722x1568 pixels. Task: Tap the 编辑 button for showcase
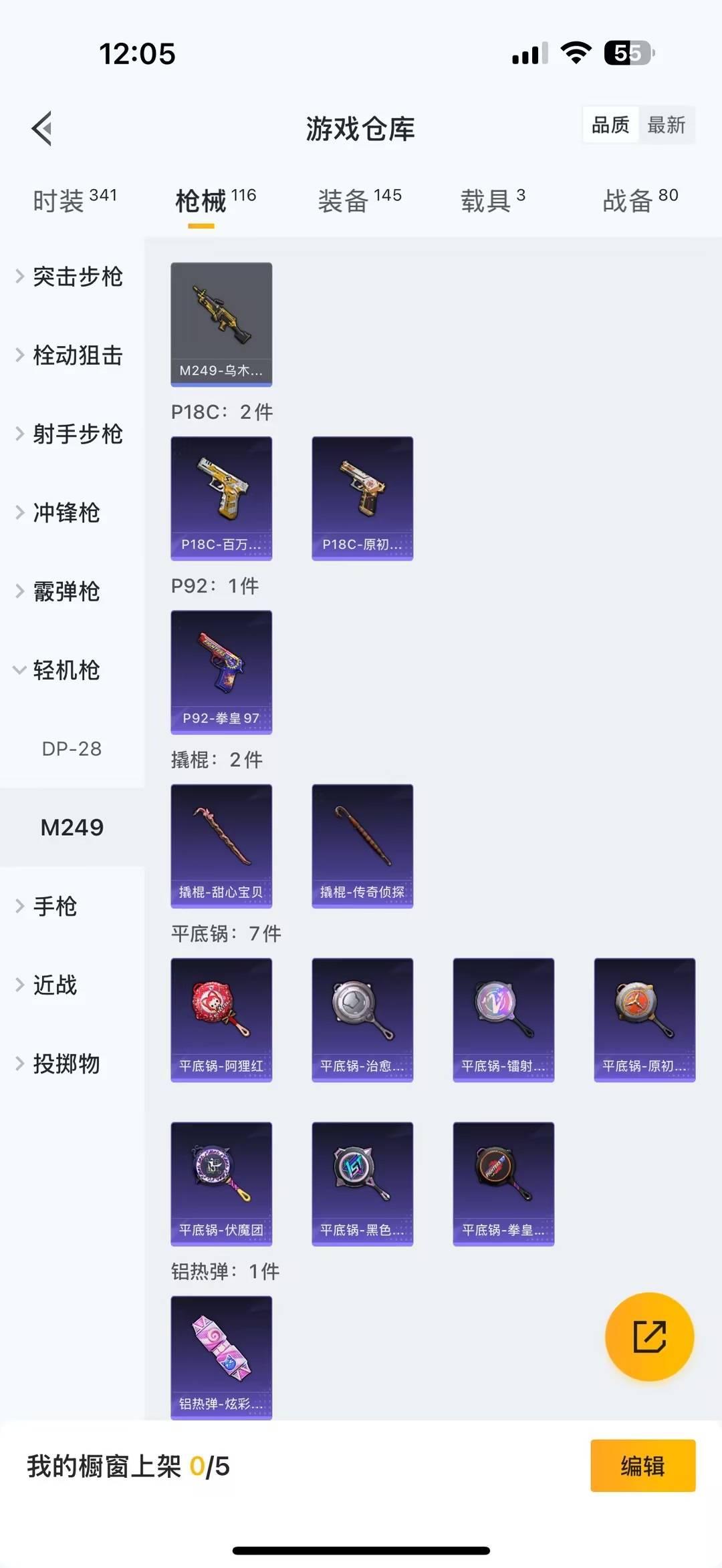(642, 1466)
